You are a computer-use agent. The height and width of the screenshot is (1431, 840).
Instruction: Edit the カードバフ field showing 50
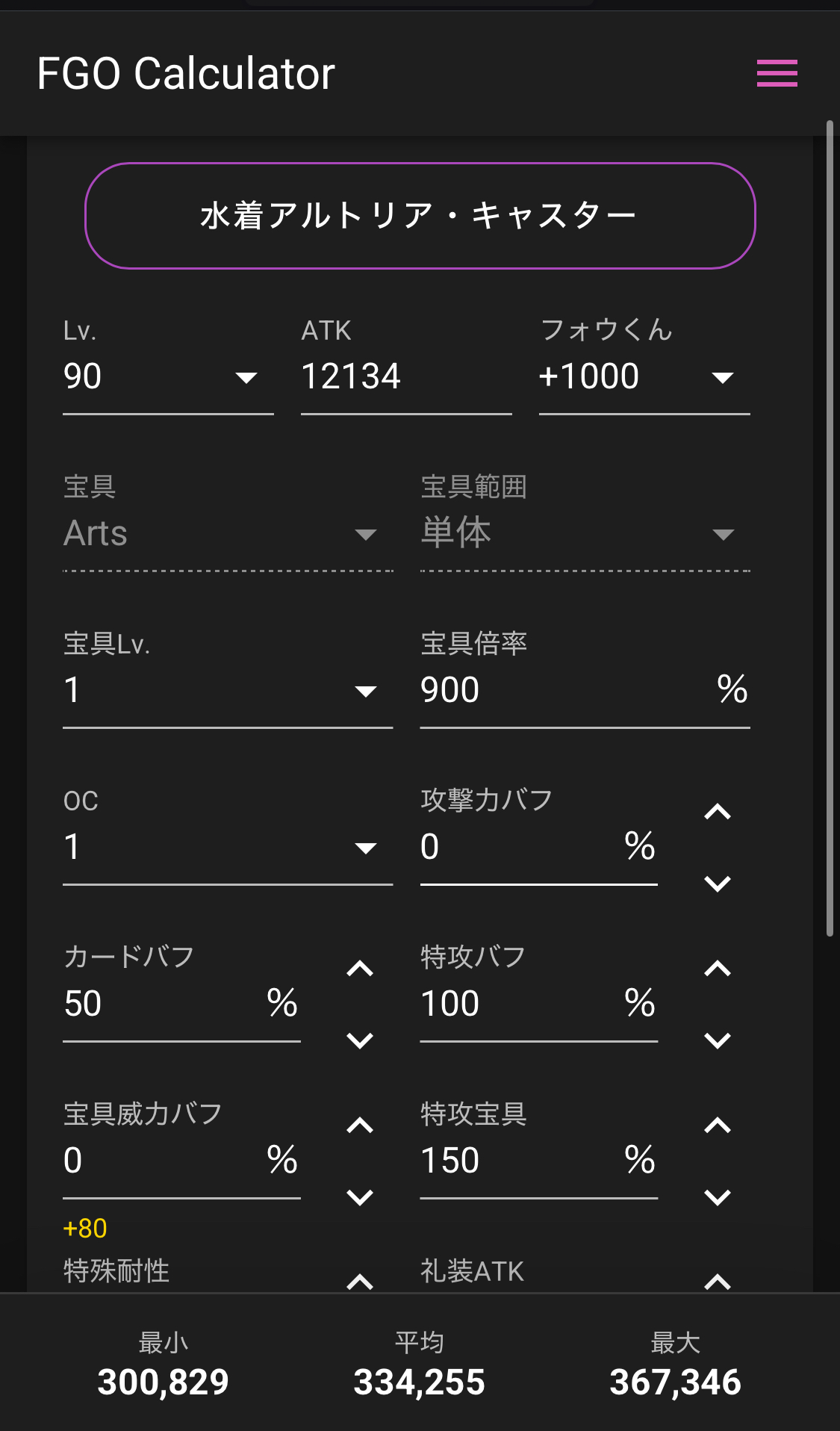point(161,1004)
